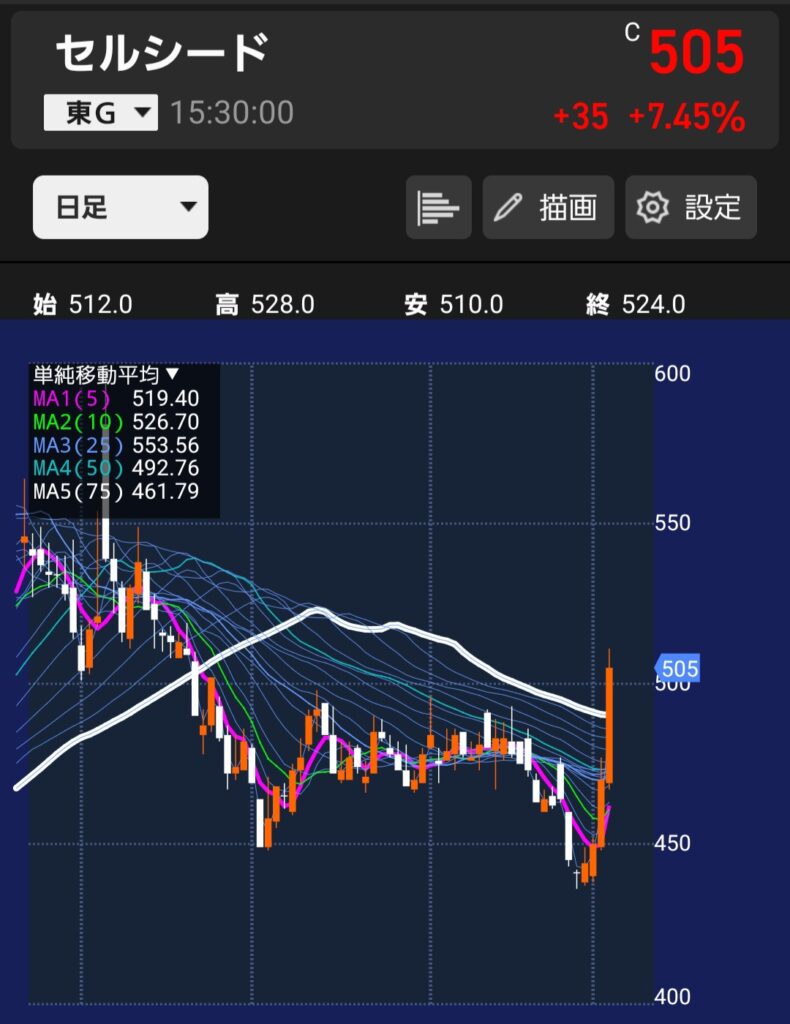Open 設定 chart settings
Viewport: 790px width, 1024px height.
pos(690,208)
